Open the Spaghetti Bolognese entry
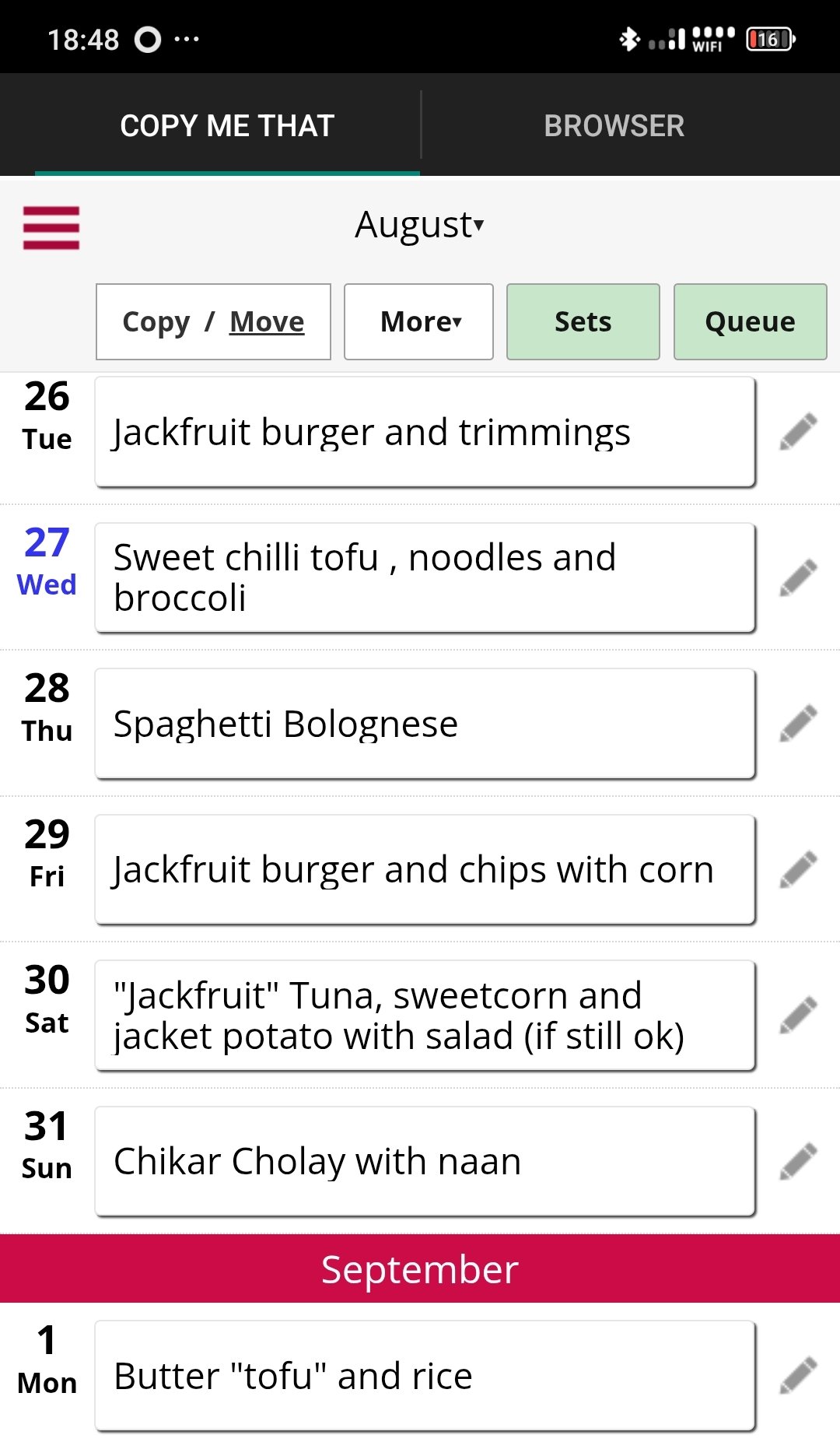This screenshot has width=840, height=1442. coord(425,724)
